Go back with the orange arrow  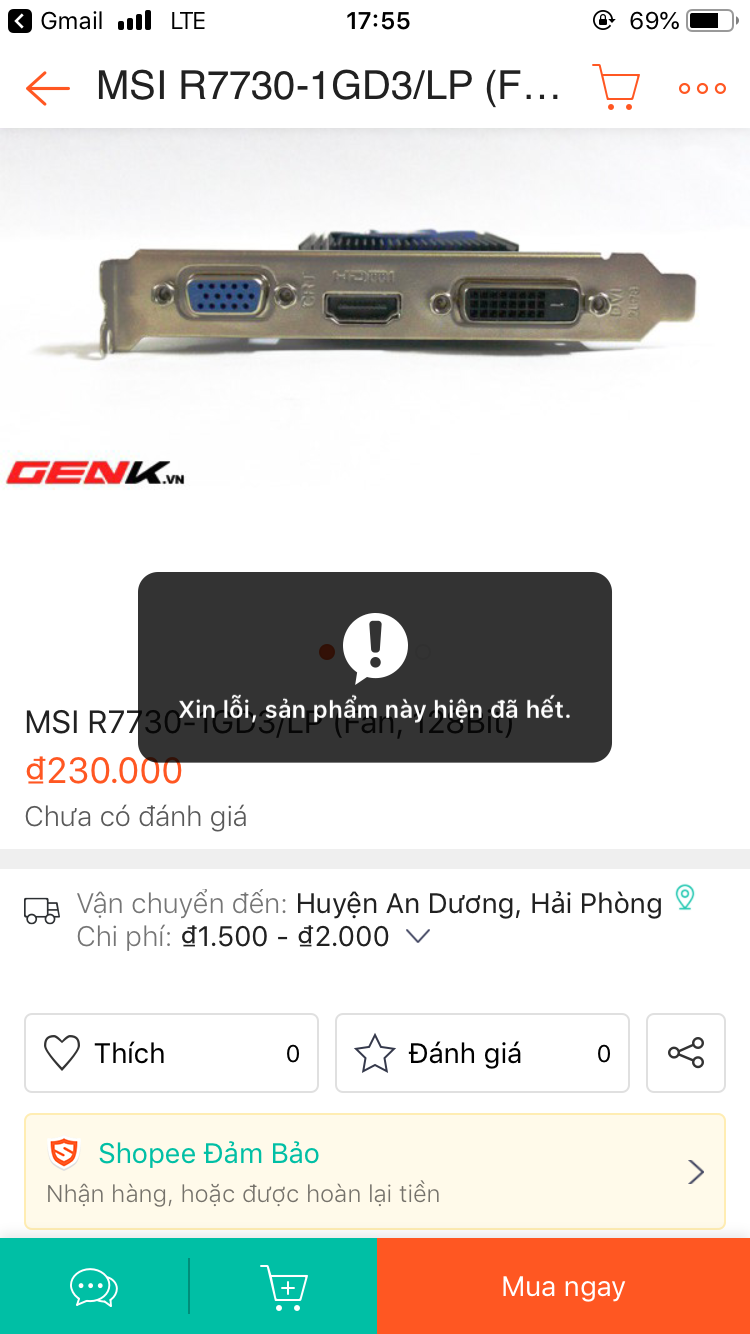coord(48,88)
